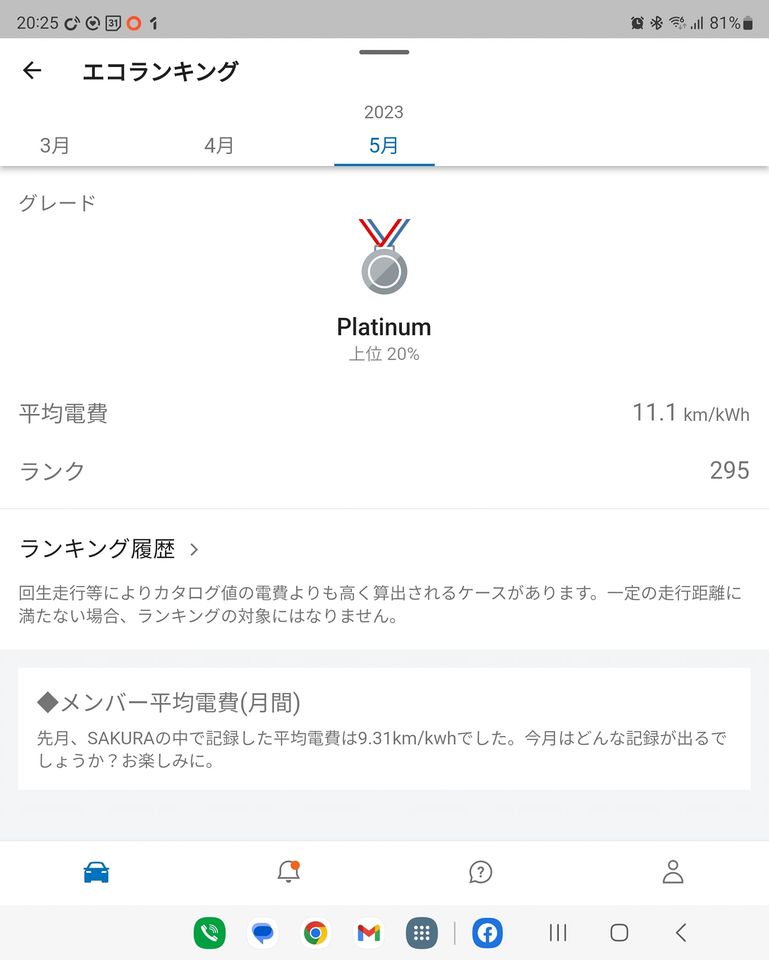The width and height of the screenshot is (769, 960).
Task: Launch Chrome from the taskbar
Action: click(316, 933)
